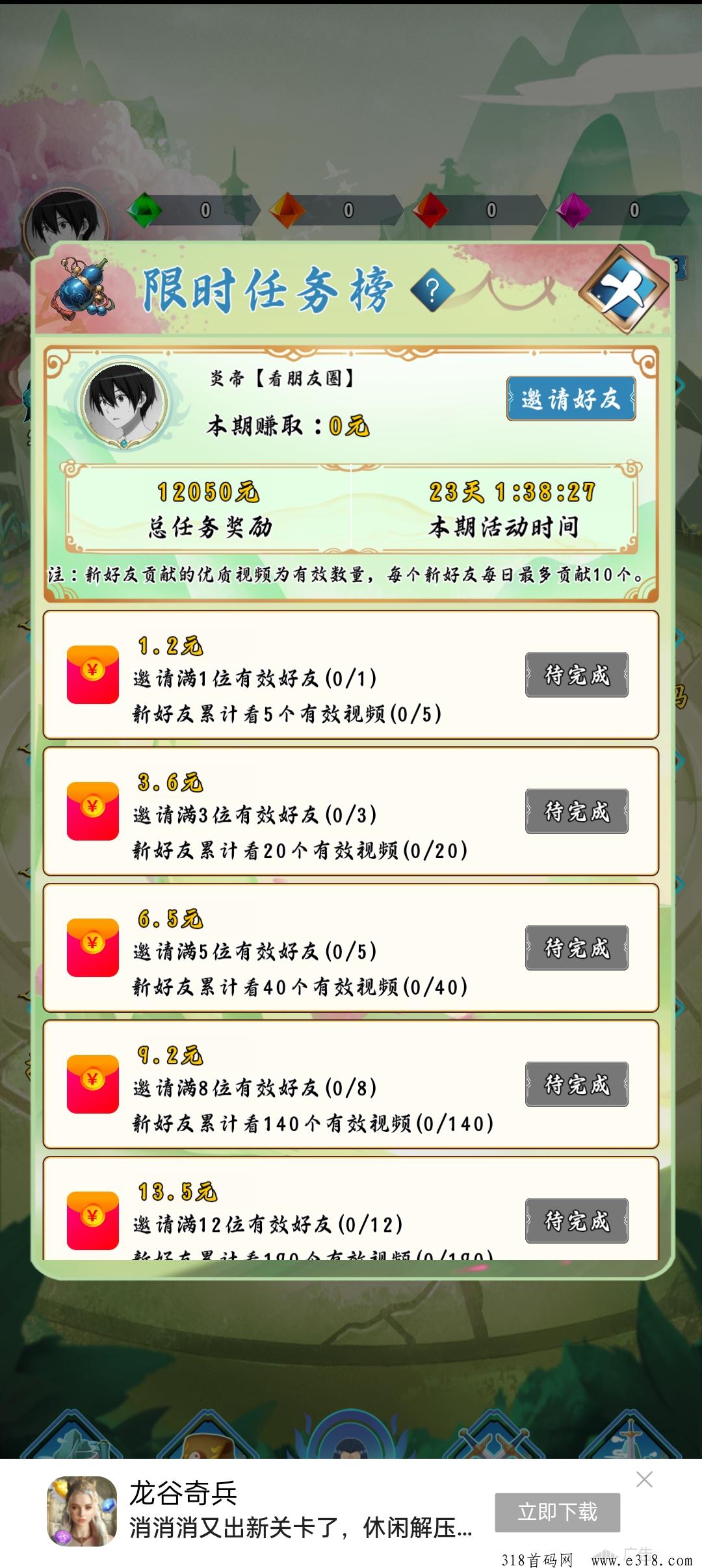Tap 待完成 for the 3.6元 task
The image size is (702, 1568).
[577, 811]
